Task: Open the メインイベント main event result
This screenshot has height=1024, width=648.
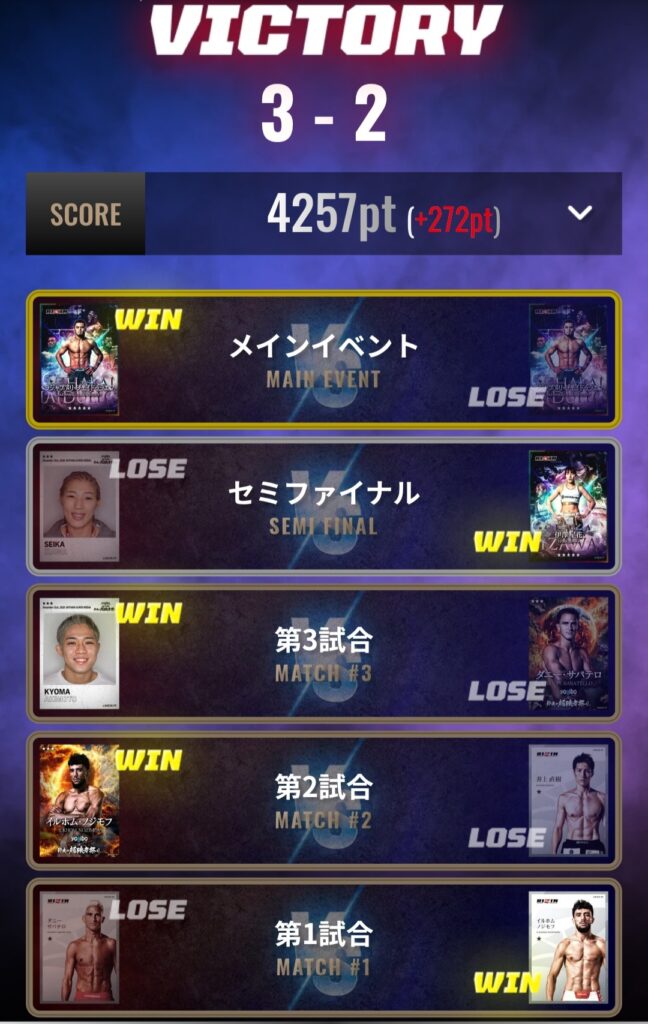Action: [x=324, y=359]
